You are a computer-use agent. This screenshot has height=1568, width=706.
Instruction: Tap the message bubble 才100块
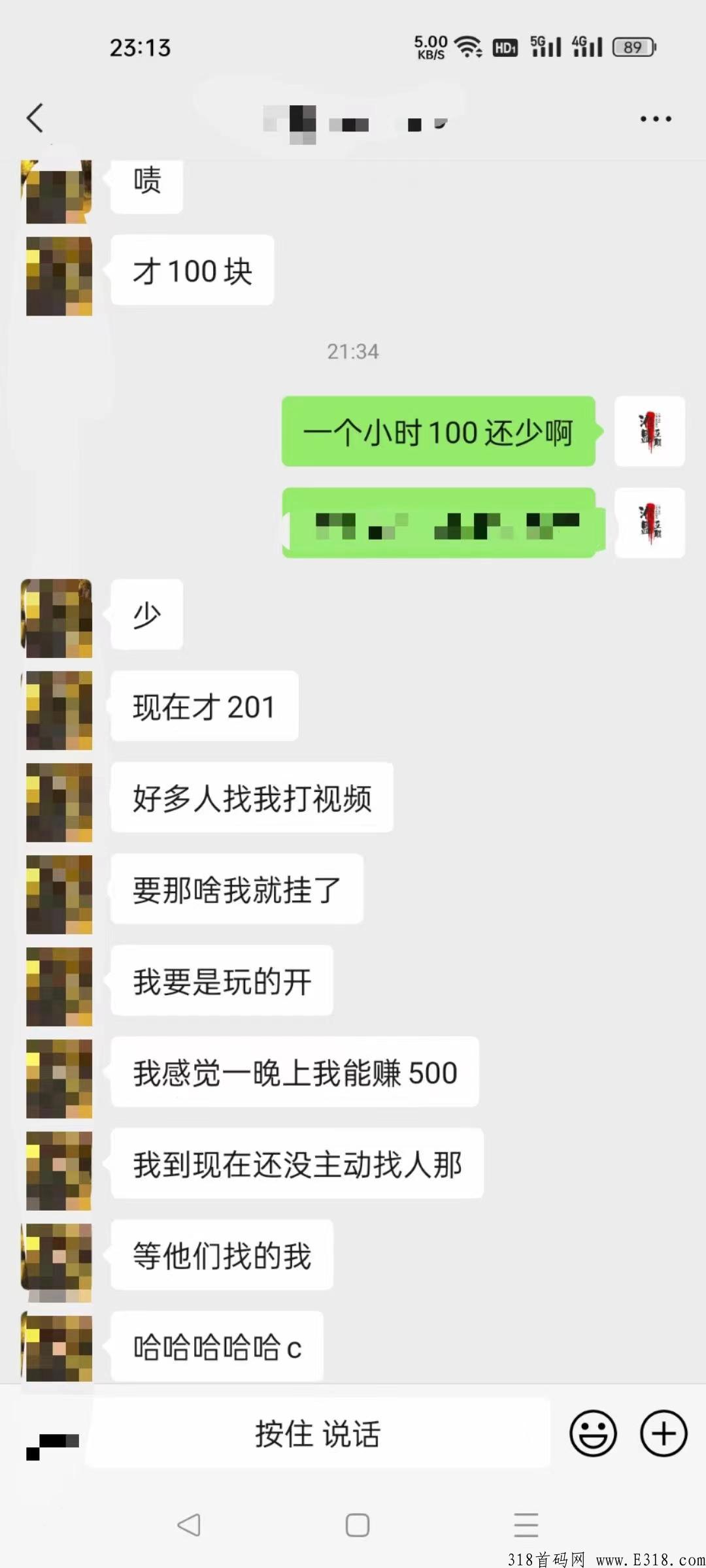click(x=192, y=270)
